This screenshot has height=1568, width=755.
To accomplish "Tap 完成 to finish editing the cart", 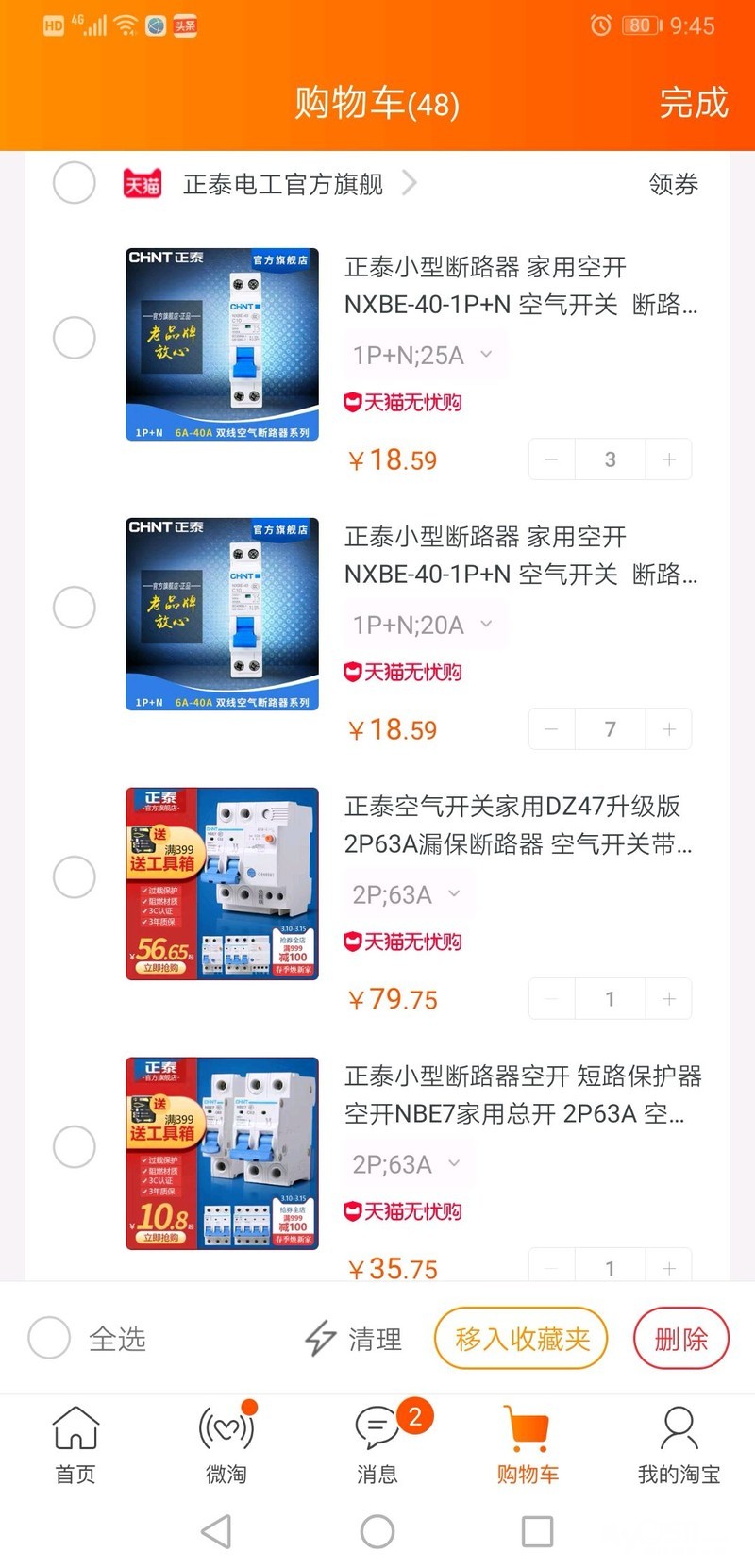I will pyautogui.click(x=694, y=103).
